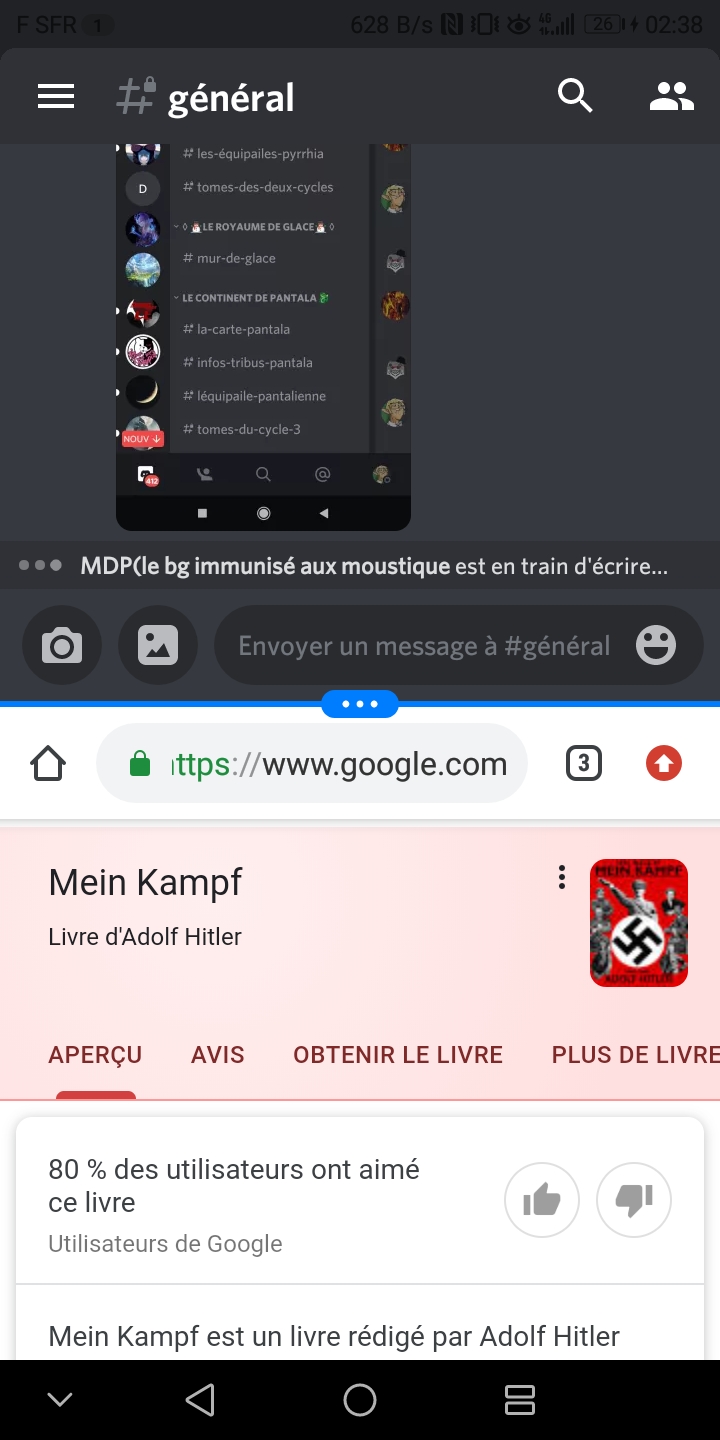This screenshot has height=1440, width=720.
Task: Tap the system back button
Action: (200, 1400)
